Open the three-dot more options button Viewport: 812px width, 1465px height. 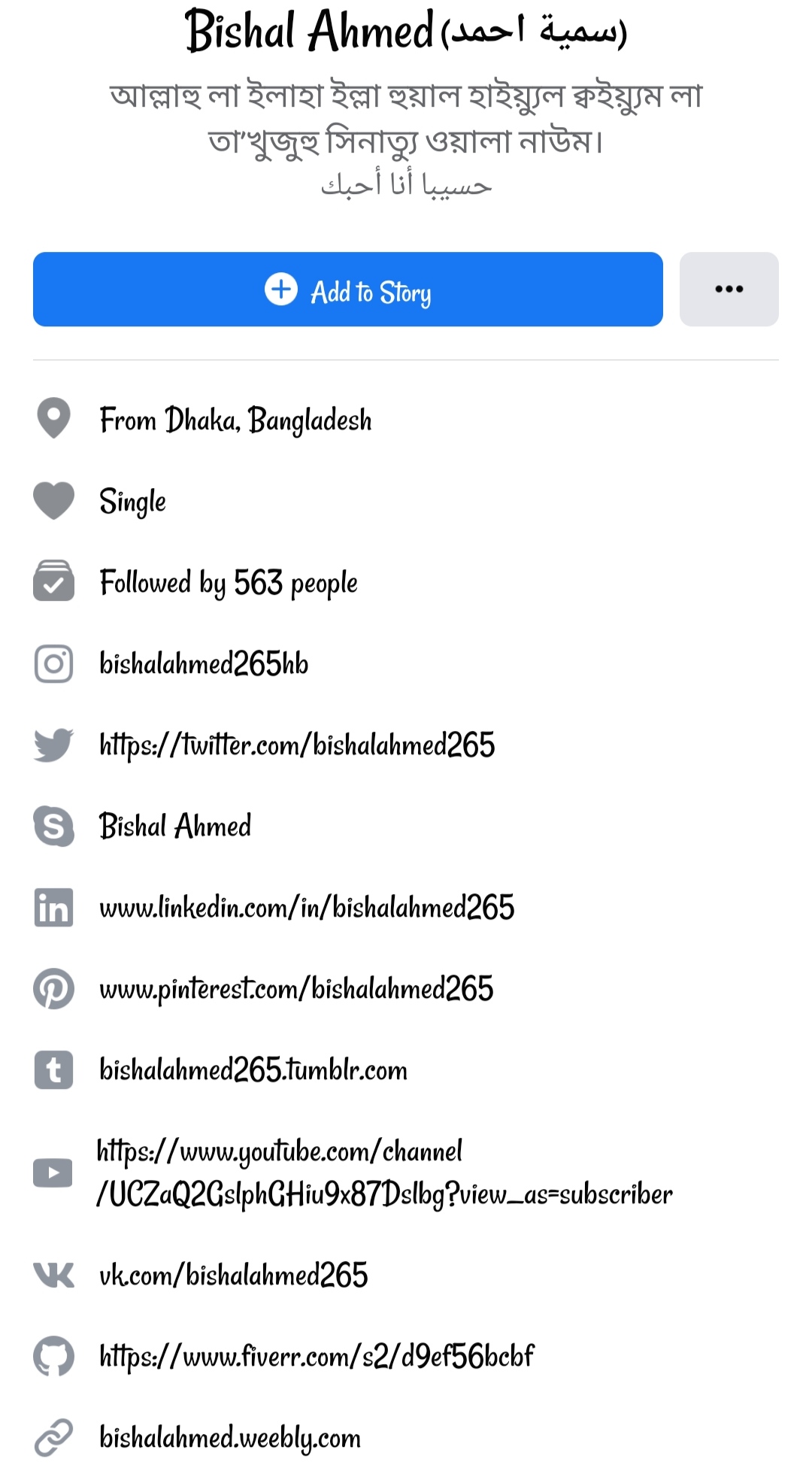(729, 290)
